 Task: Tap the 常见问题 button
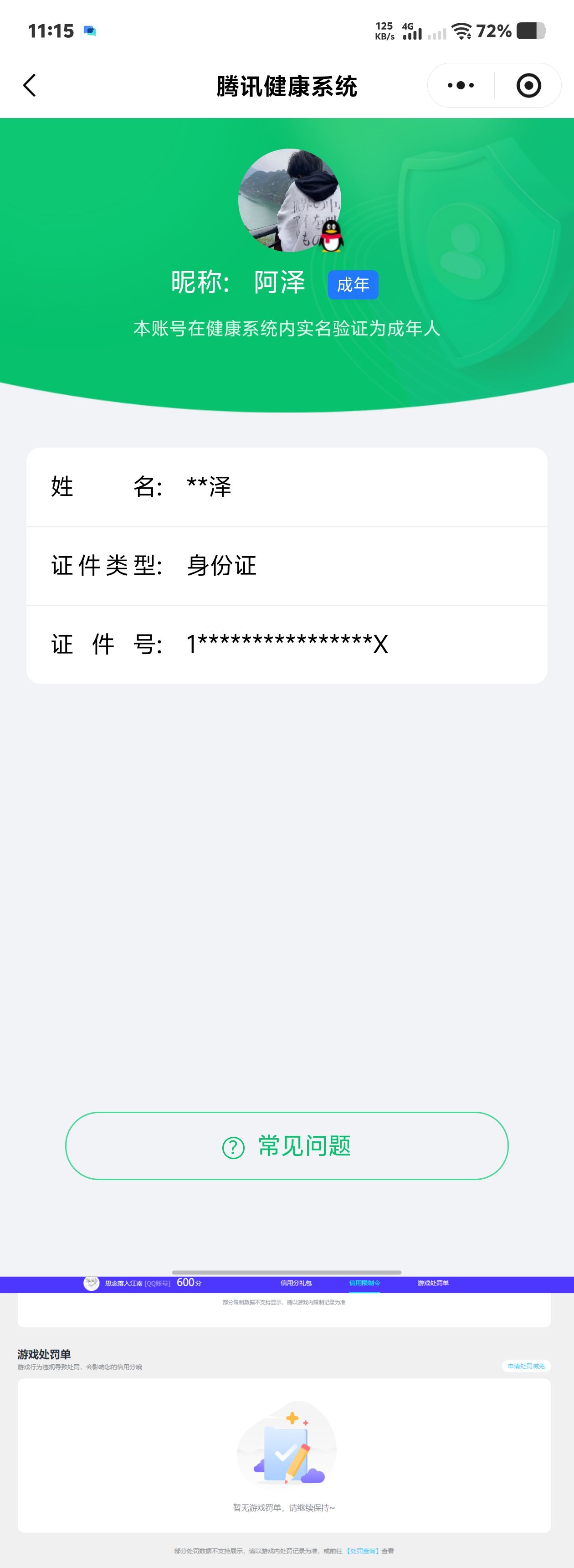[287, 1145]
